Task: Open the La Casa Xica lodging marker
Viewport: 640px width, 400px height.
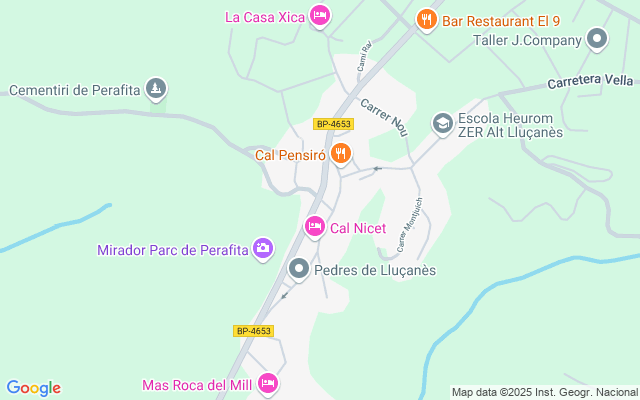Action: tap(320, 15)
